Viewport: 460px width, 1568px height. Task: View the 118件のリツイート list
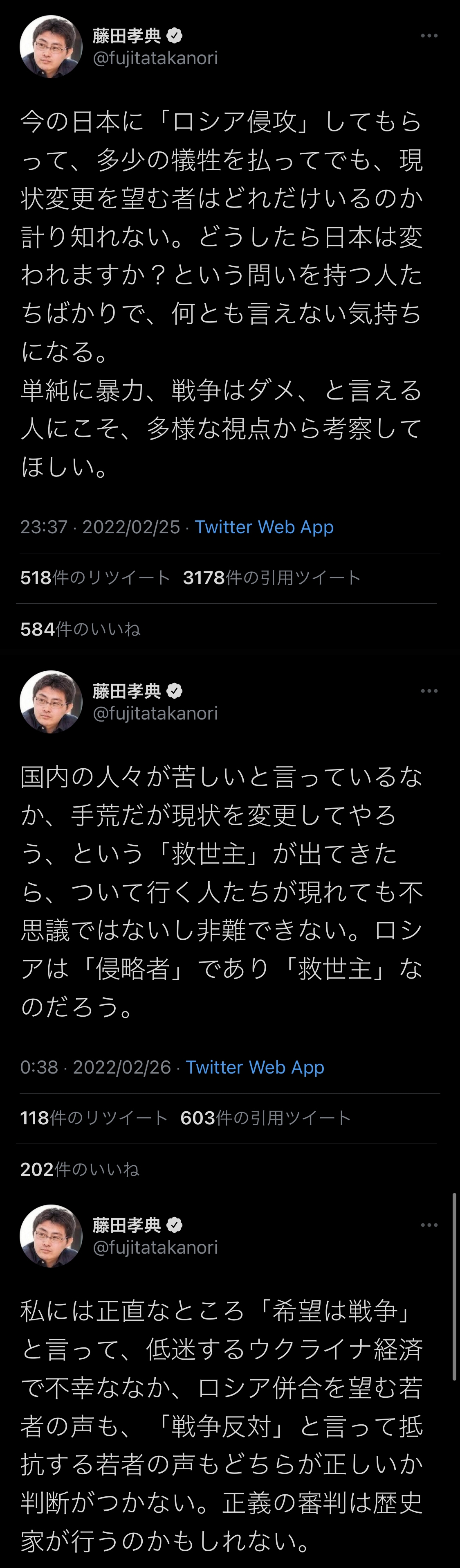pyautogui.click(x=94, y=1117)
